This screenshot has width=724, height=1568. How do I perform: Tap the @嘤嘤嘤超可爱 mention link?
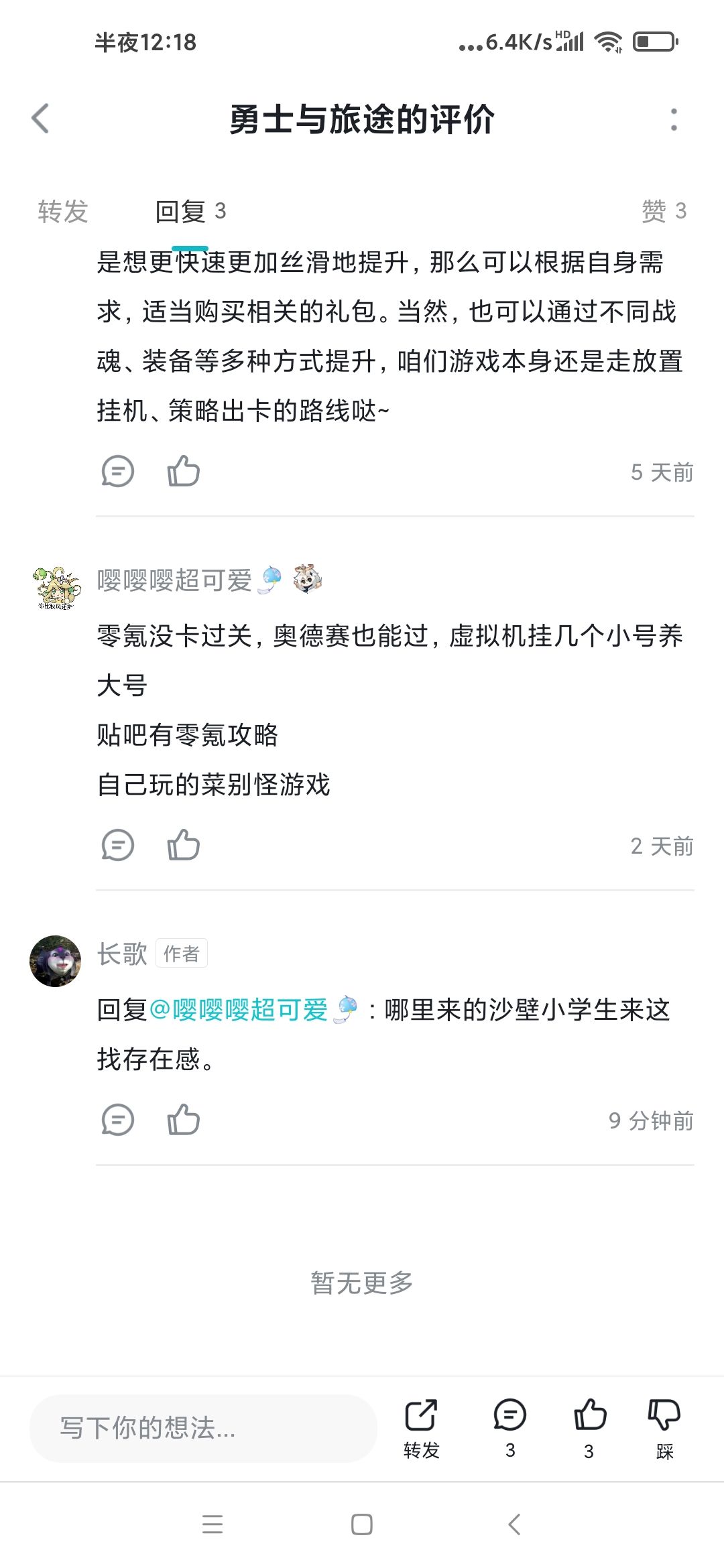coord(253,1010)
